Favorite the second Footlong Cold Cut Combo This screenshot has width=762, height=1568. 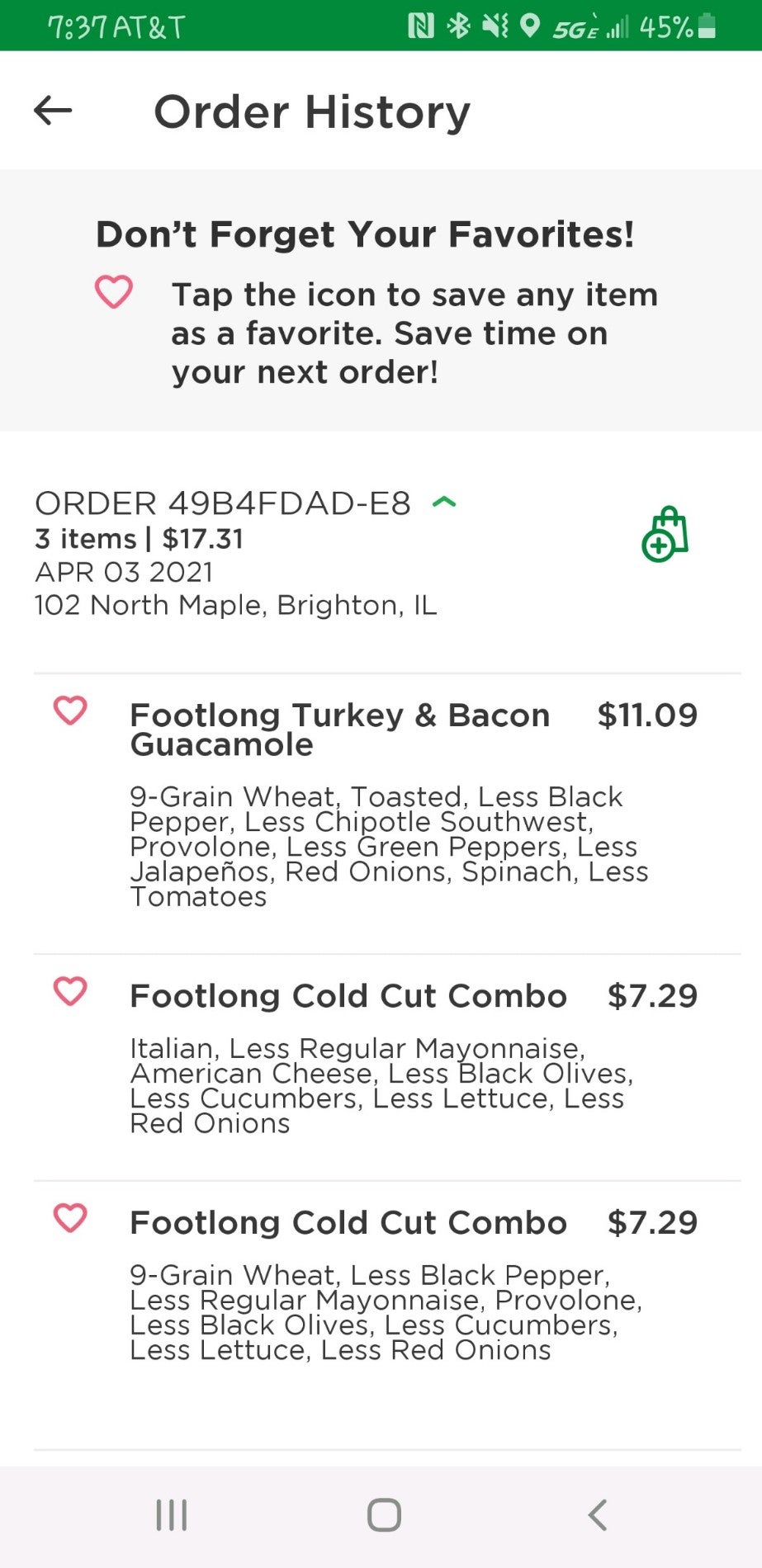(x=69, y=1217)
